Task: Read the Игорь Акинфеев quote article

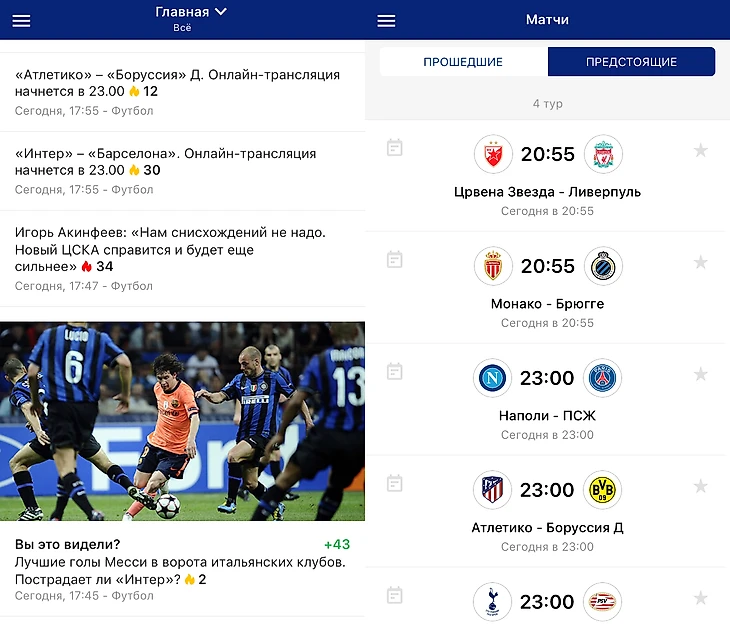Action: tap(170, 250)
